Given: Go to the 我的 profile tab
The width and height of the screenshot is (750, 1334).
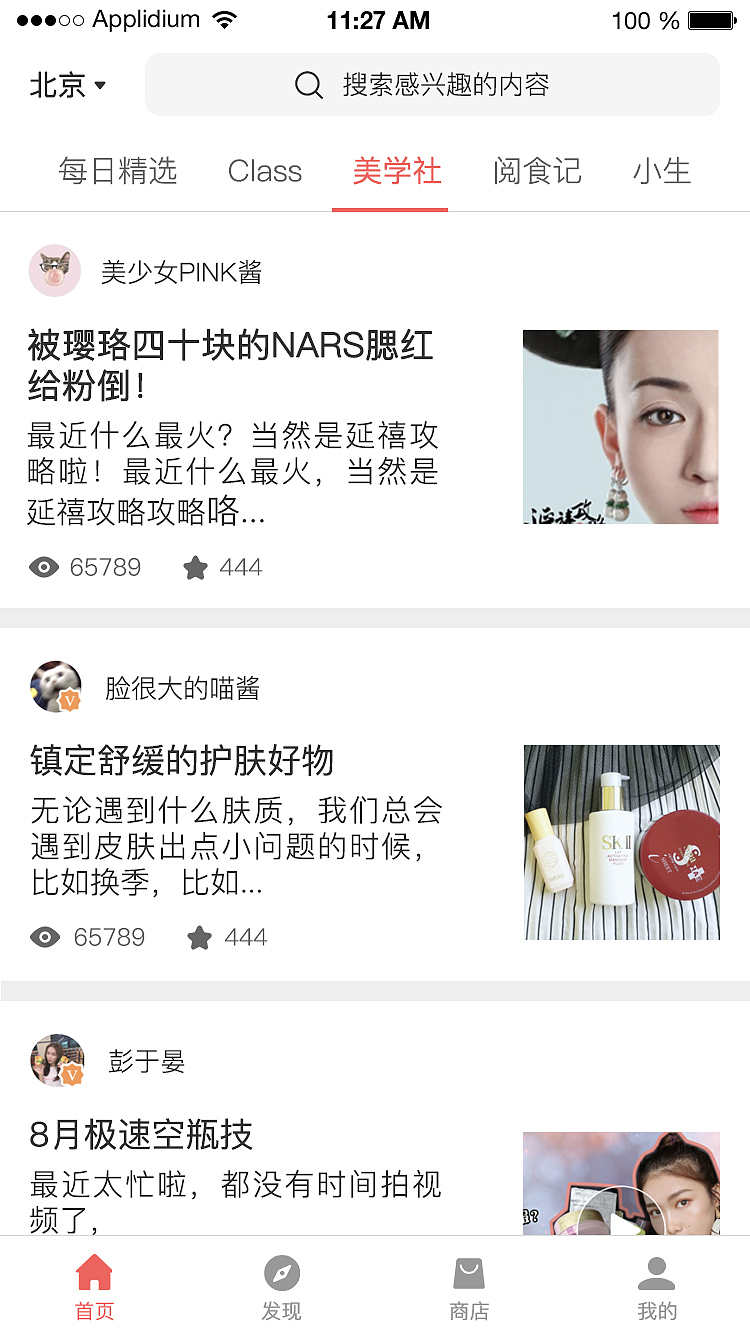Looking at the screenshot, I should [656, 1288].
